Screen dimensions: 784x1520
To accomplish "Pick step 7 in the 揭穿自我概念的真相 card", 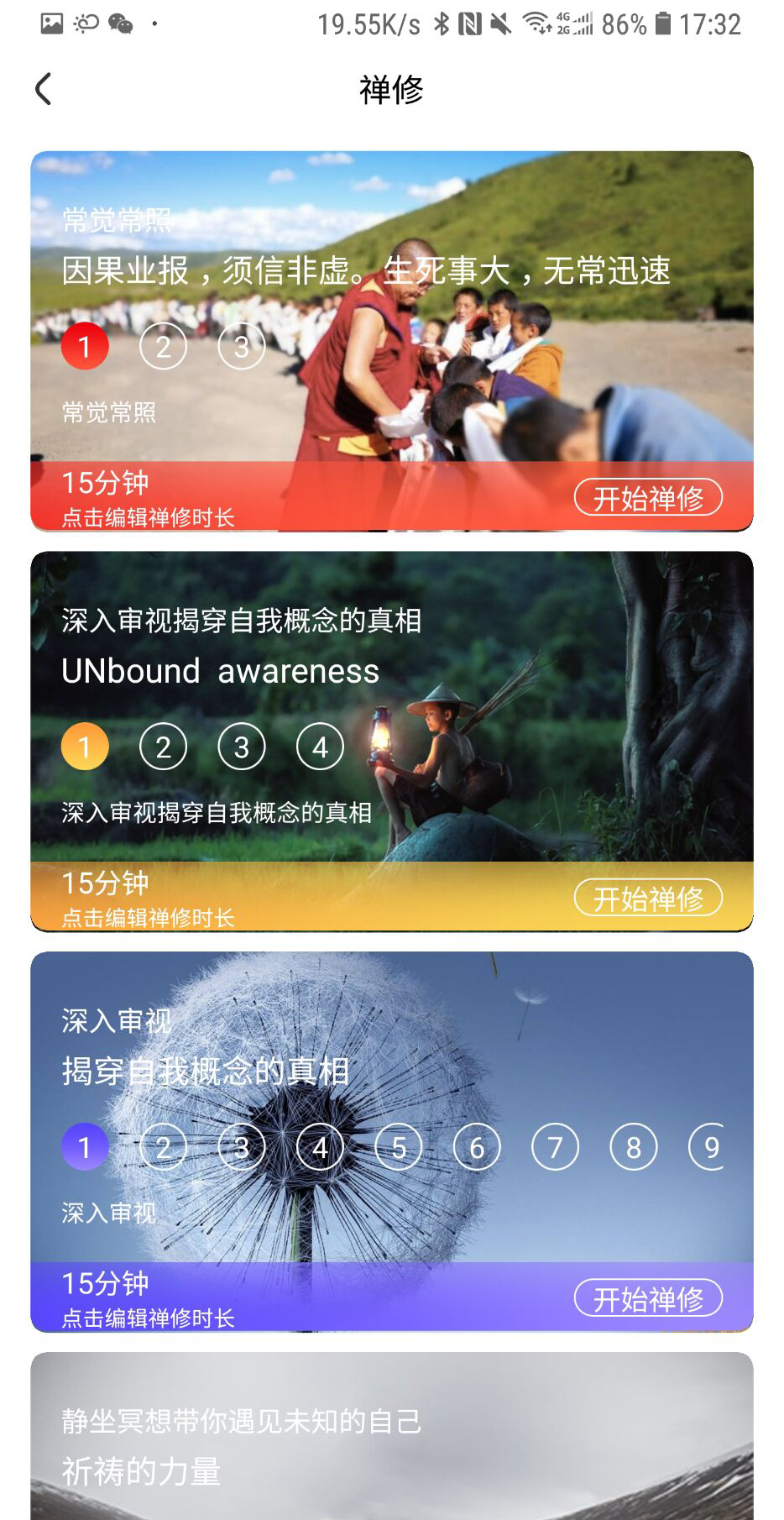I will point(555,1147).
